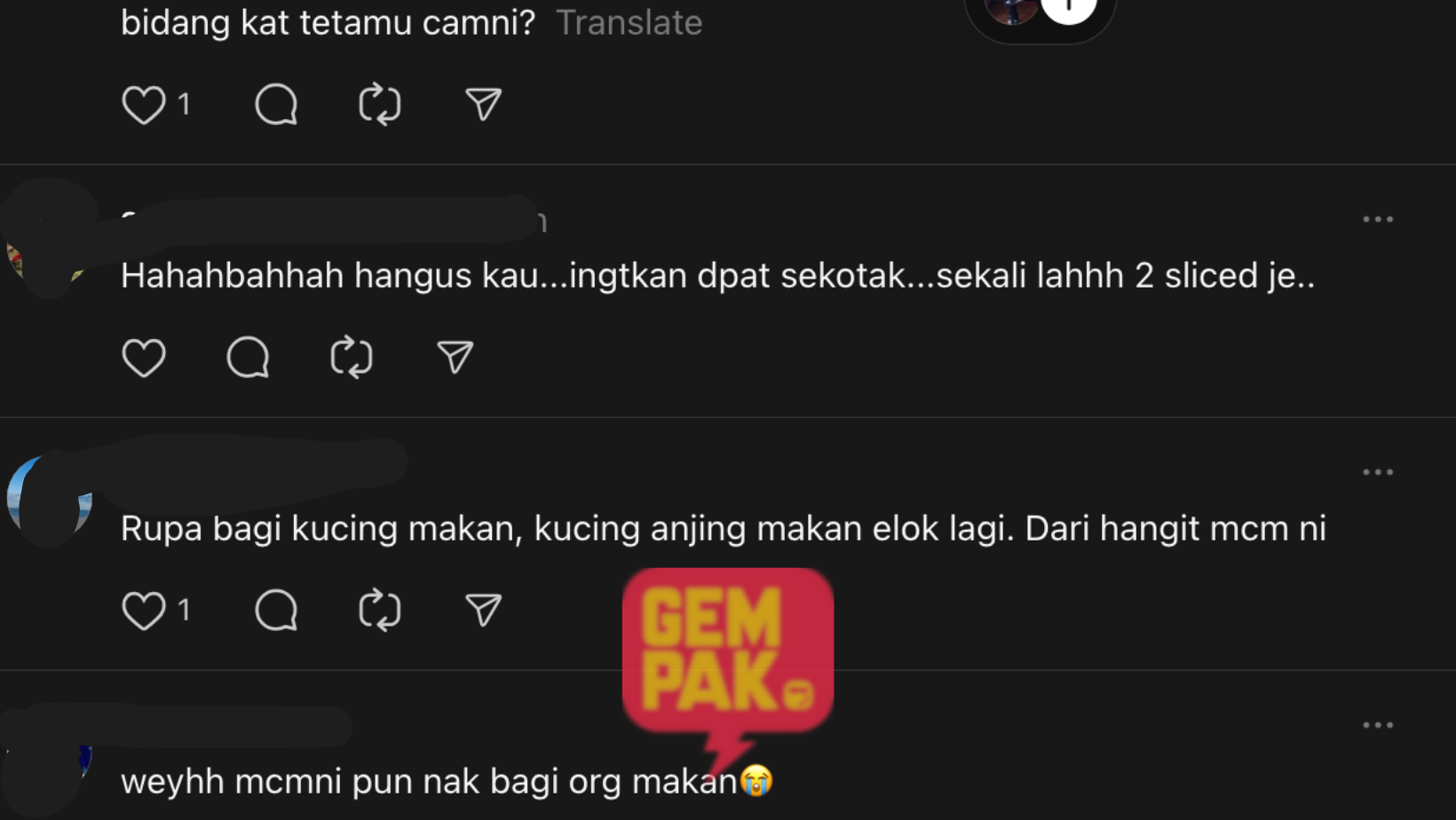
Task: Open more options for 'Rupa bagi kucing' comment
Action: click(x=1378, y=472)
